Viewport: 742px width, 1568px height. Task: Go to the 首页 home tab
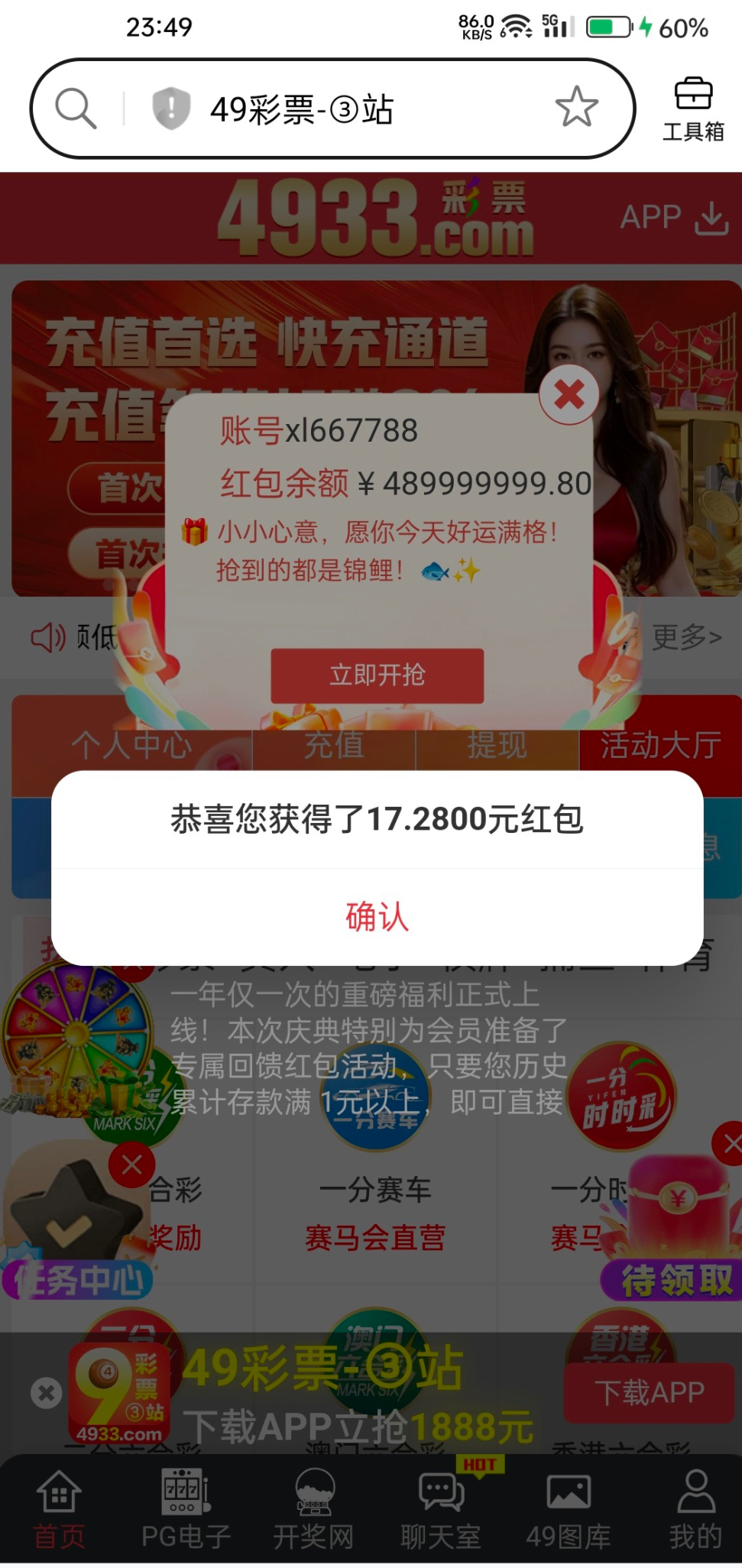click(59, 1509)
